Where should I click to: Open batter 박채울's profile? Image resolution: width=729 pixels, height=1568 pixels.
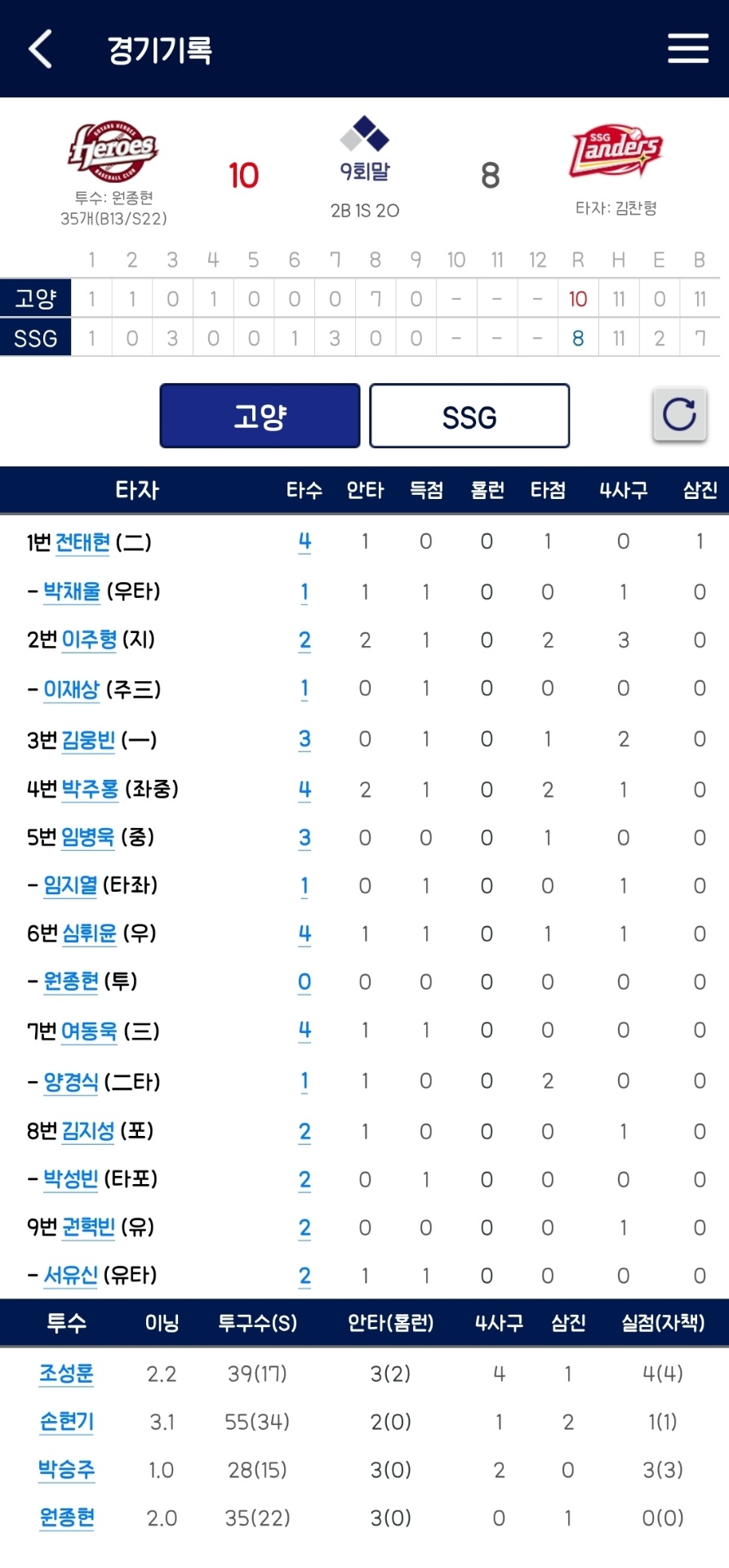coord(72,591)
